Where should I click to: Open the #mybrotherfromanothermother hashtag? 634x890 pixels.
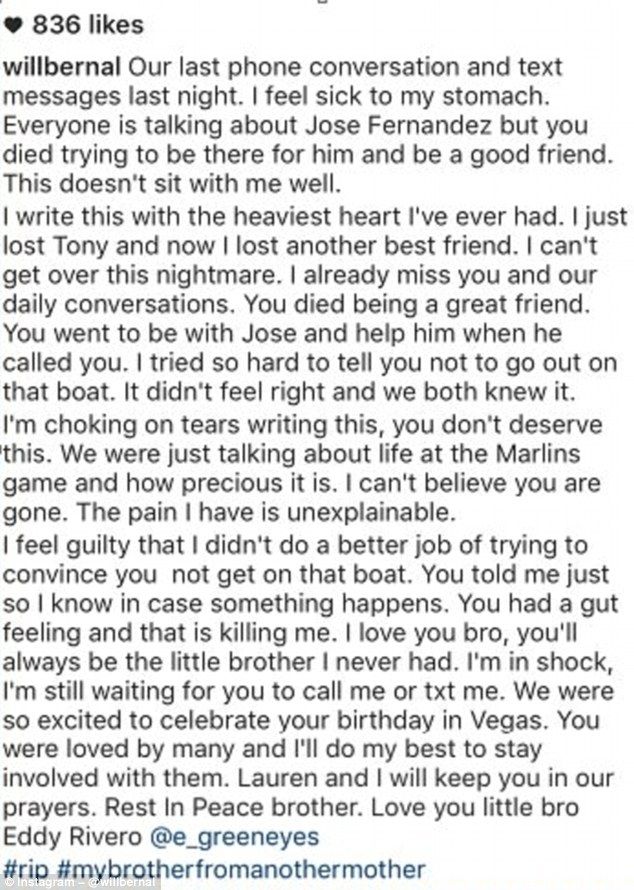(244, 869)
